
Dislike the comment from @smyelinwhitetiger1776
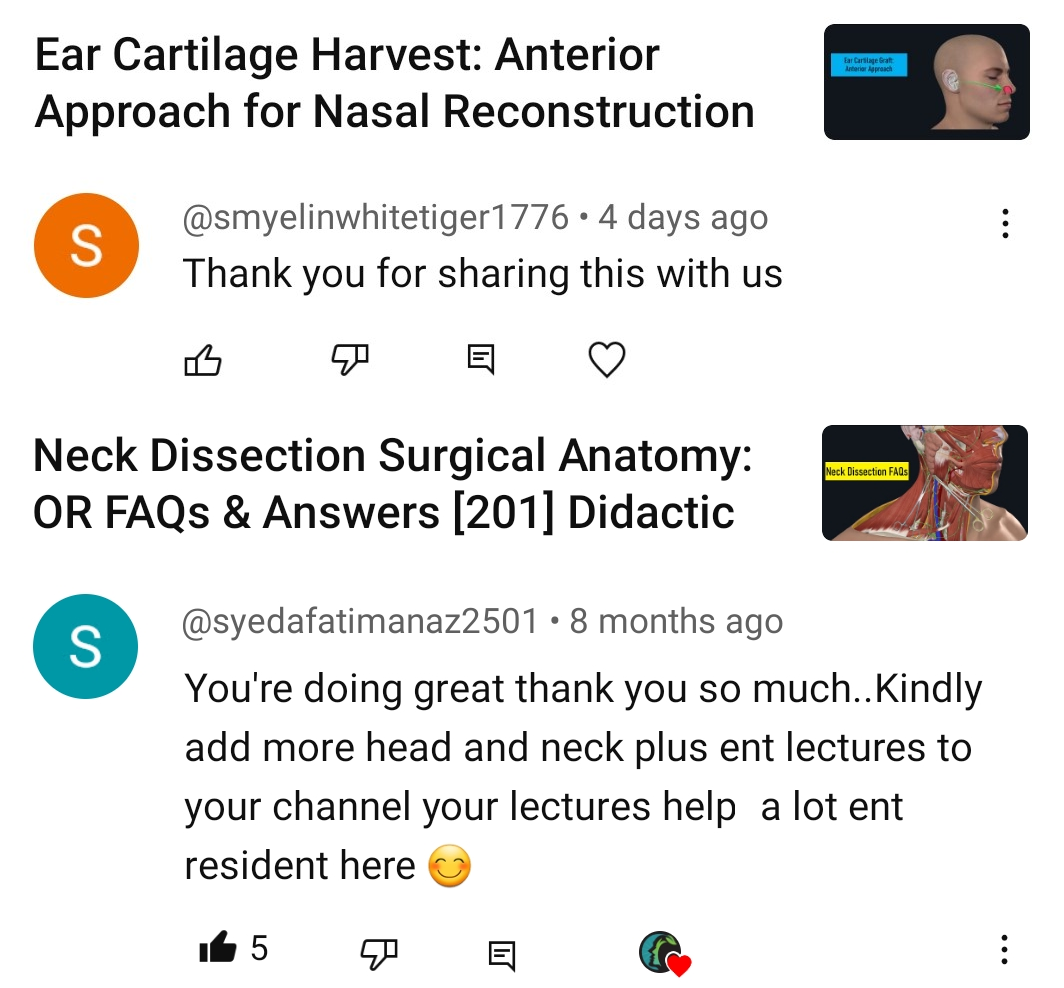coord(350,359)
